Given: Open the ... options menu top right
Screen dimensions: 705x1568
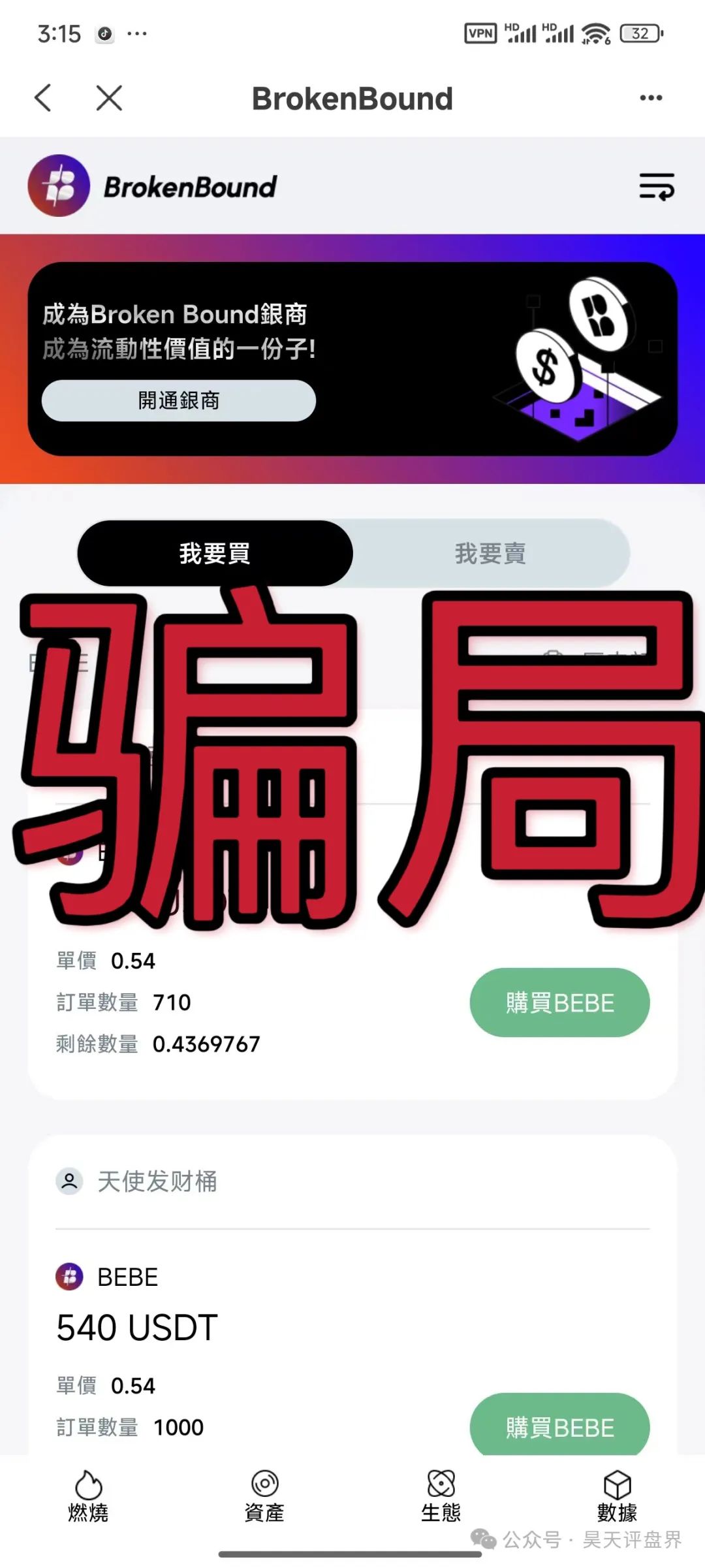Looking at the screenshot, I should [x=650, y=97].
